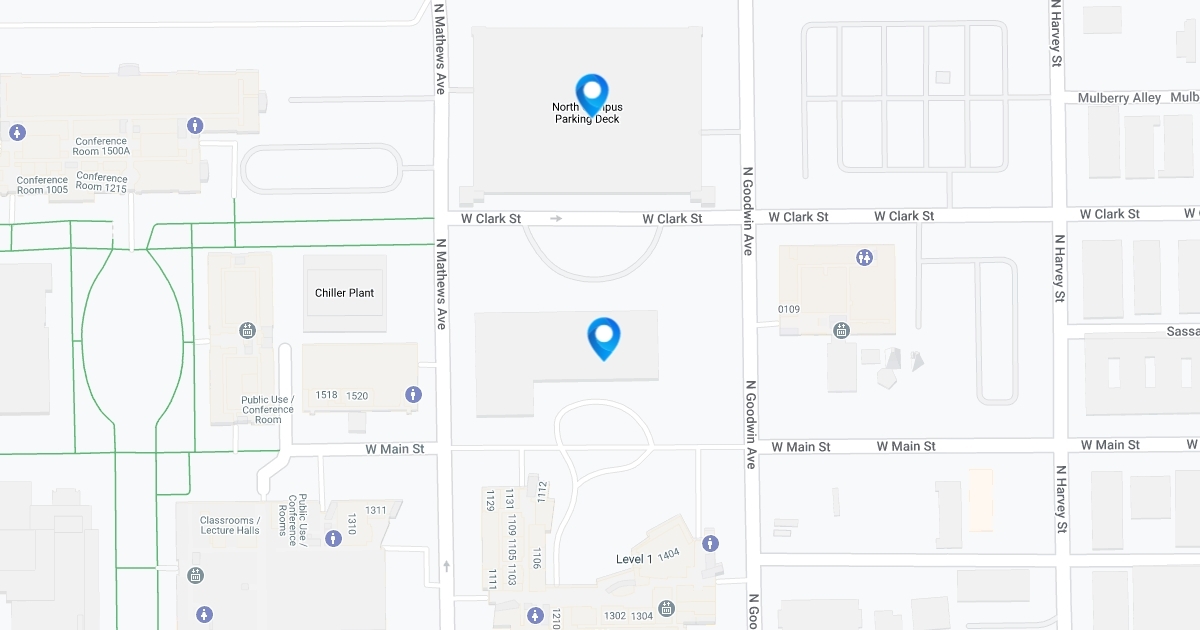Tap the pin on North Campus Parking Deck

click(x=593, y=94)
